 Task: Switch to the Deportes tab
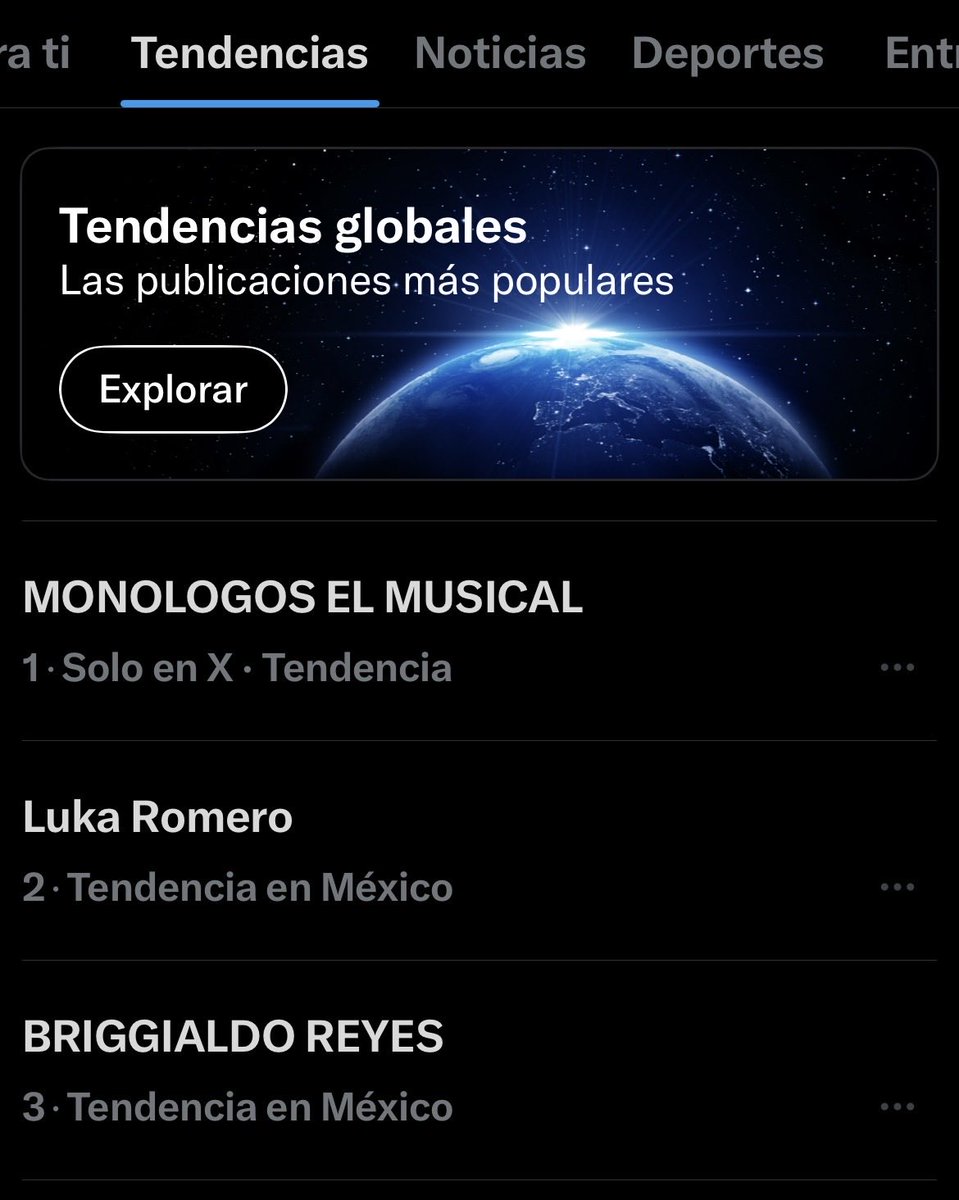[727, 54]
